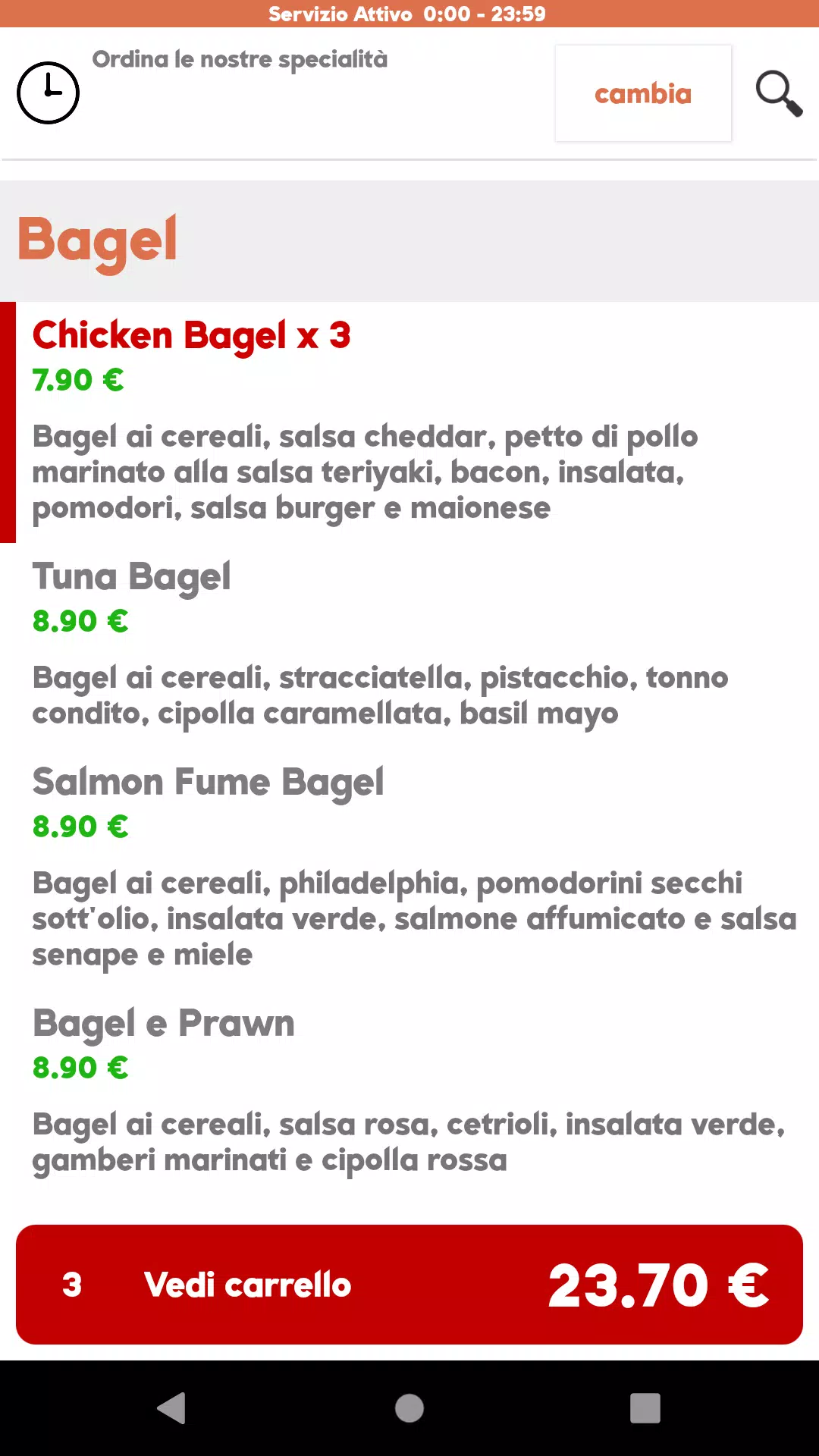Go to the system home screen
819x1456 pixels.
(409, 1408)
